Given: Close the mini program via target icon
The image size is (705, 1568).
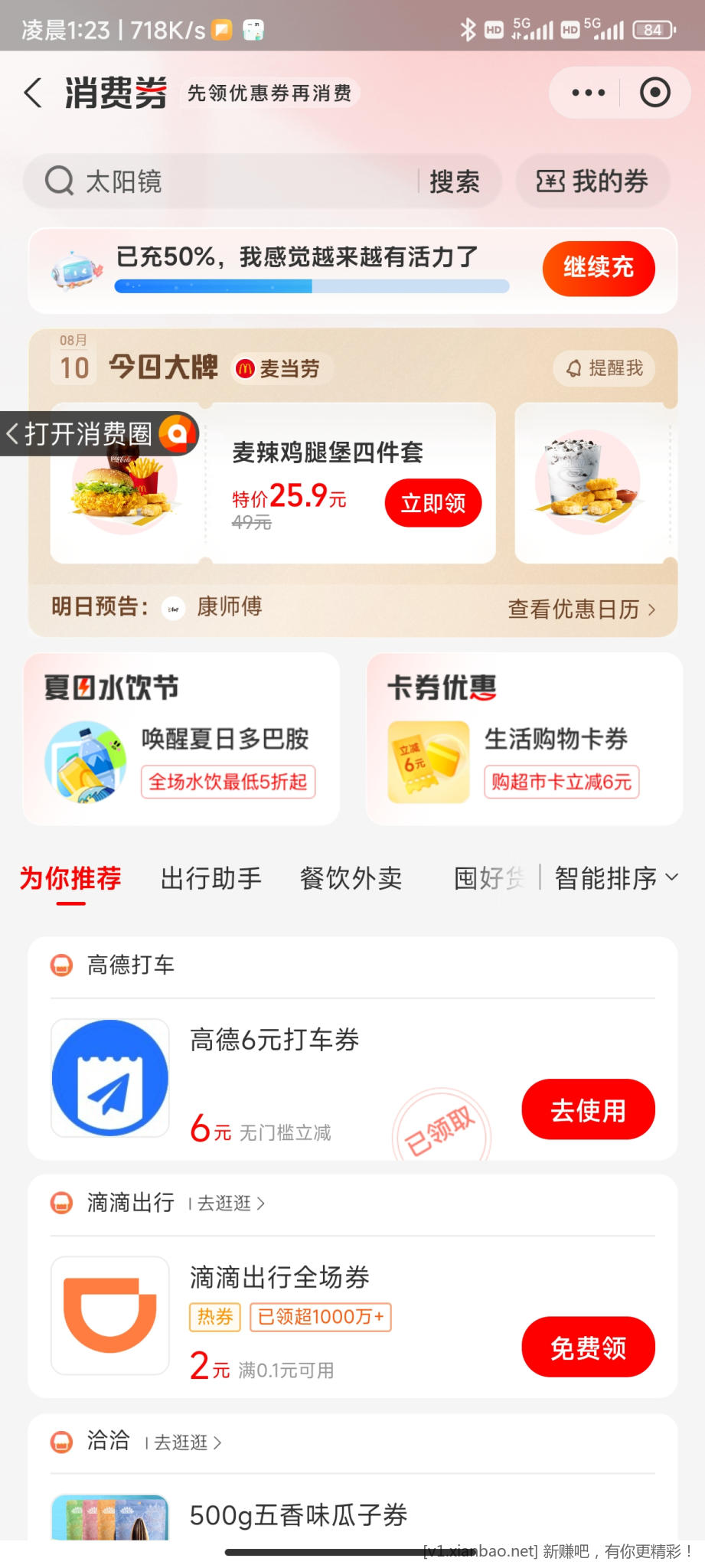Looking at the screenshot, I should point(654,93).
